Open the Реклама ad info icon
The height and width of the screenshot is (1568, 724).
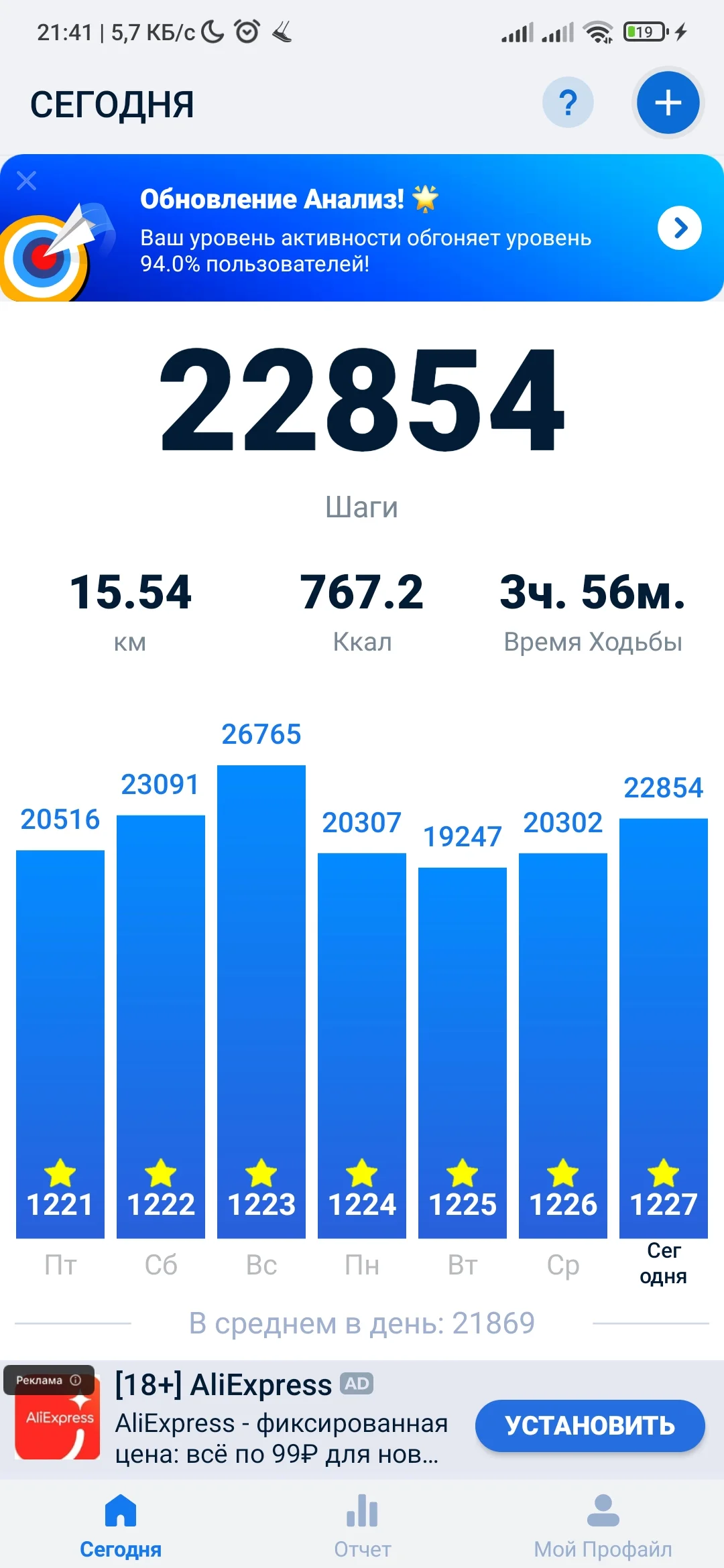76,1380
